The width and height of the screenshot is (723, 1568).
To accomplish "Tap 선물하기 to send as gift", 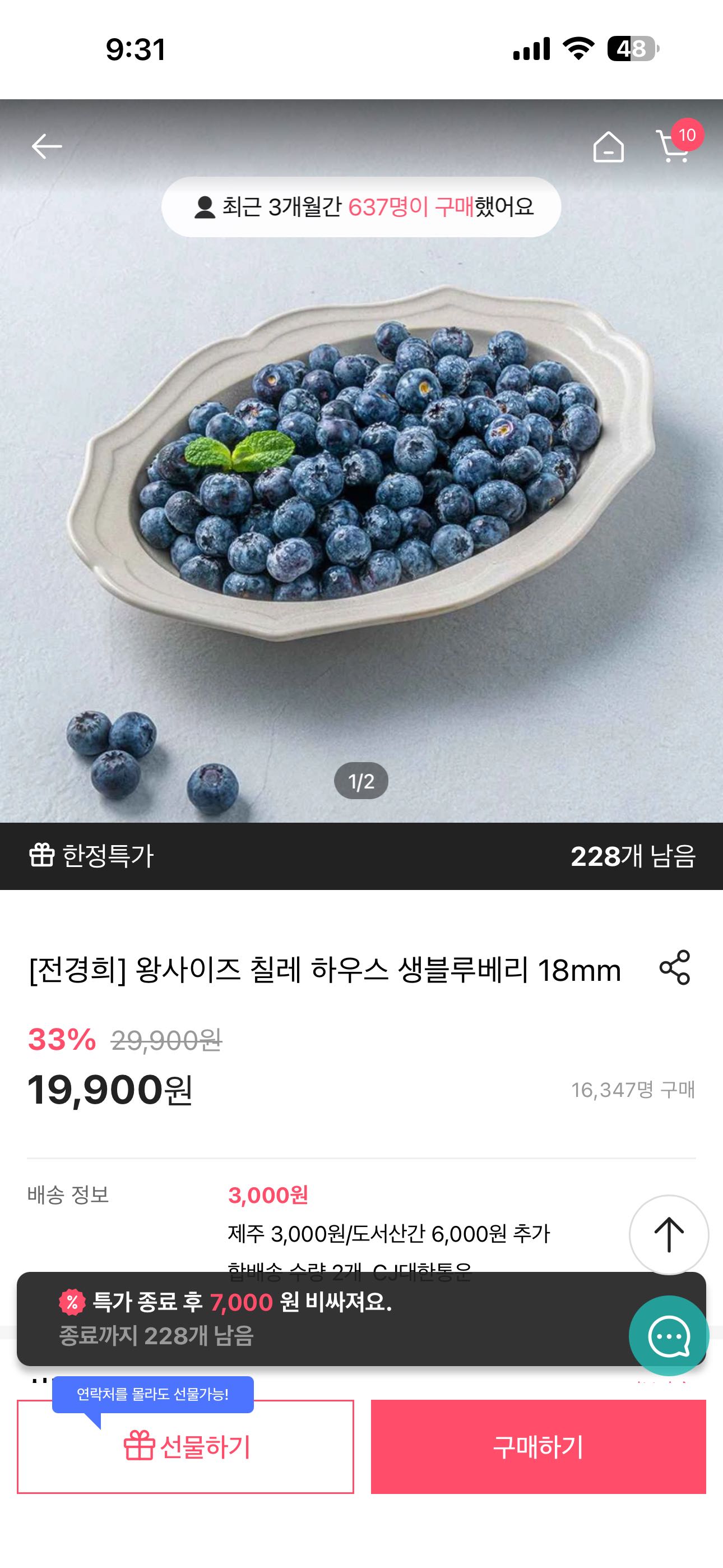I will [x=186, y=1446].
